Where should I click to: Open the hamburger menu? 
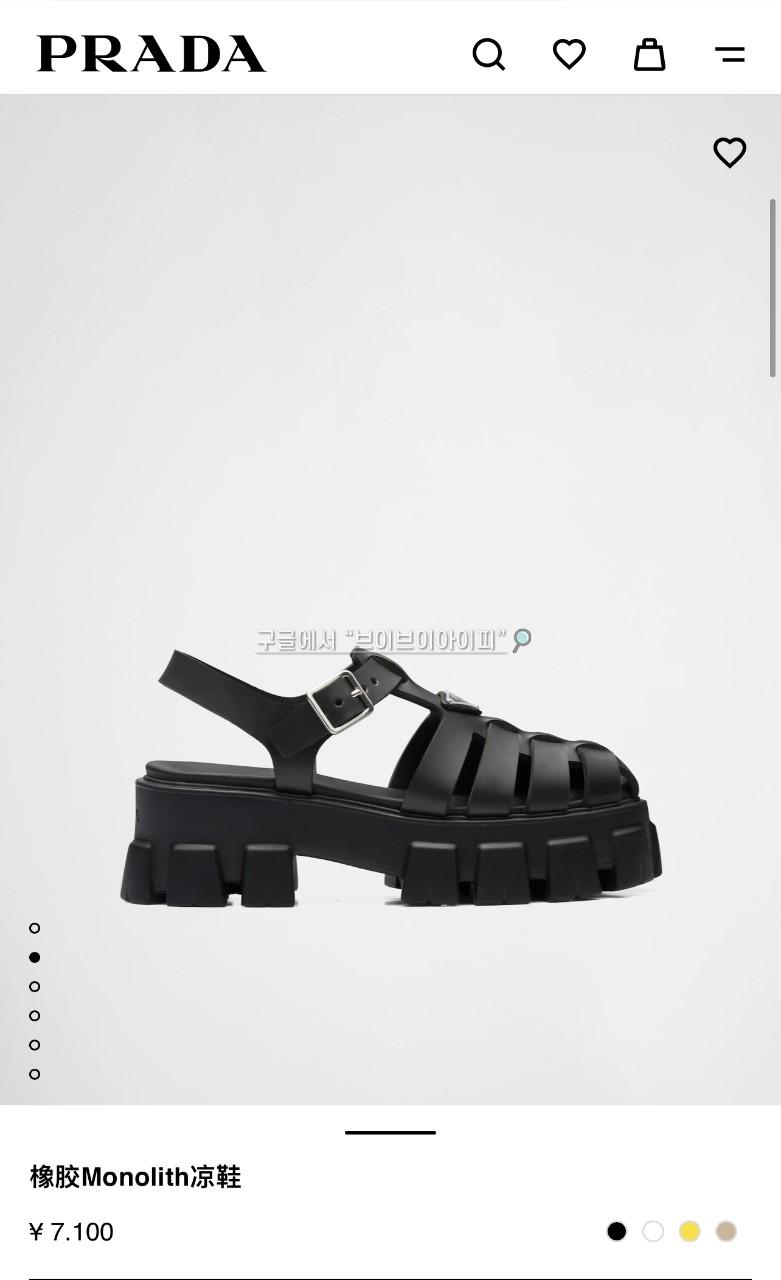[730, 54]
